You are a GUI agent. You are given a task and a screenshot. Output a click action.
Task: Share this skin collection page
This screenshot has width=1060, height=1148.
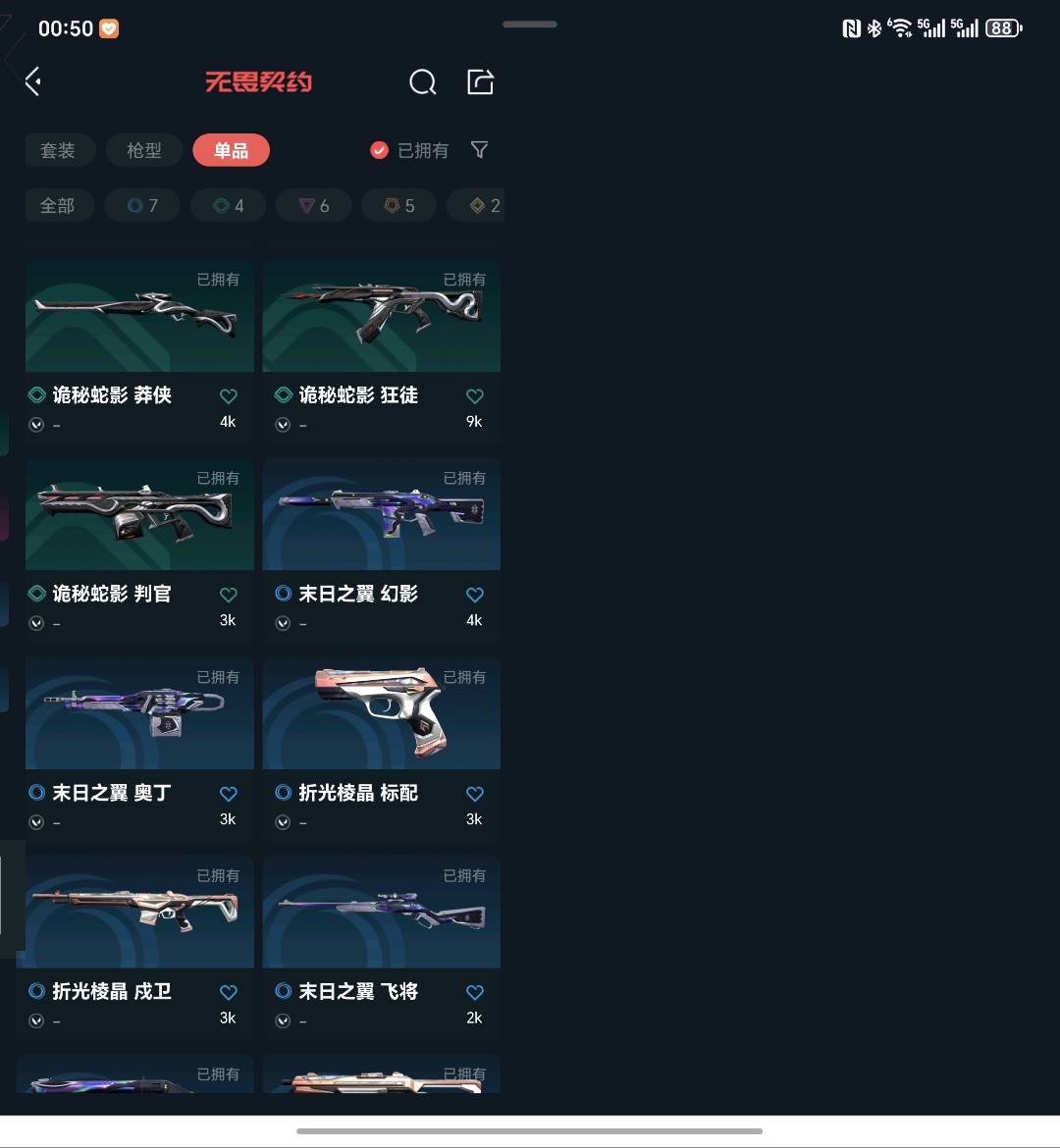pos(480,82)
